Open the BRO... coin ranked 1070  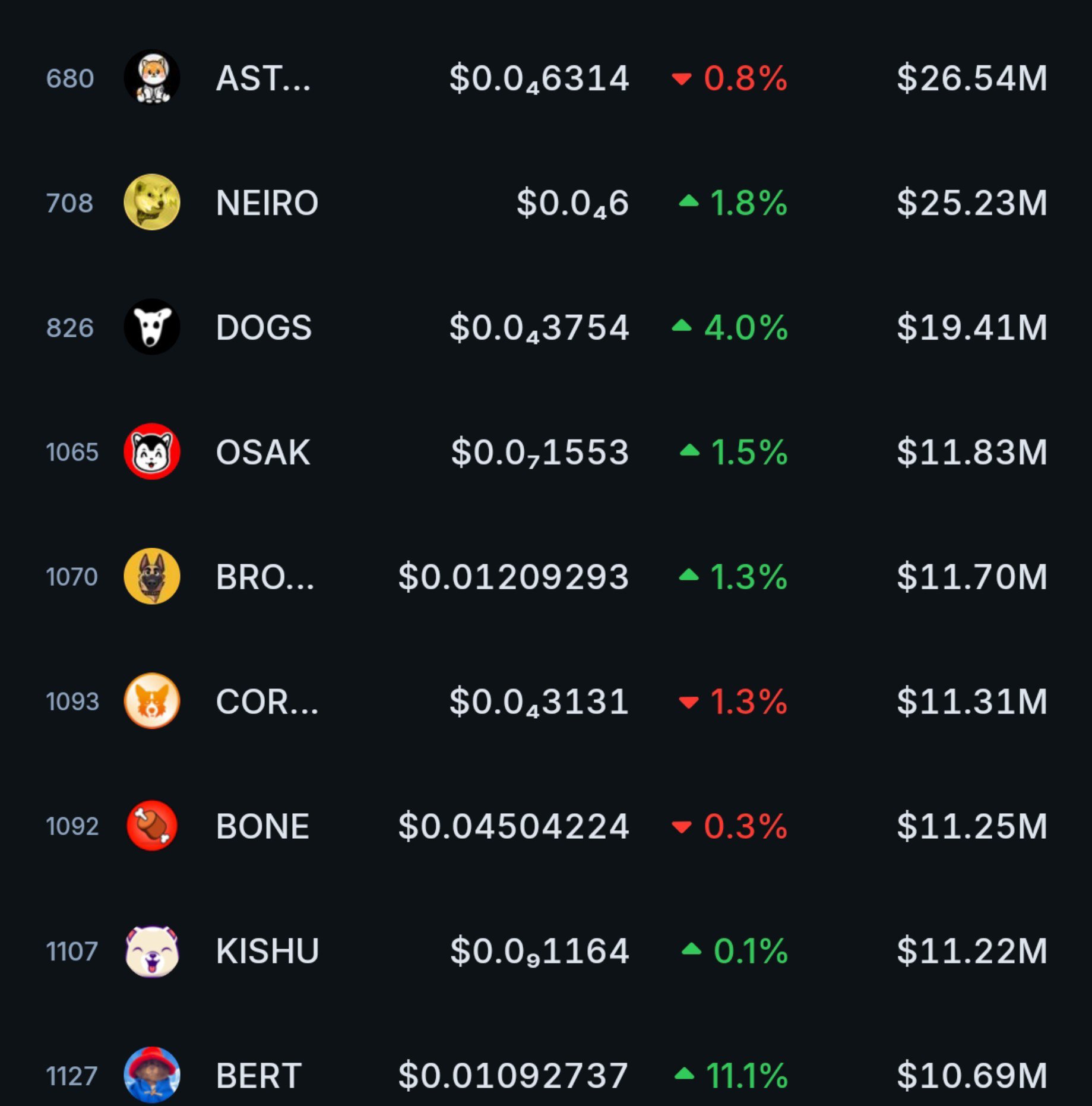[x=546, y=577]
